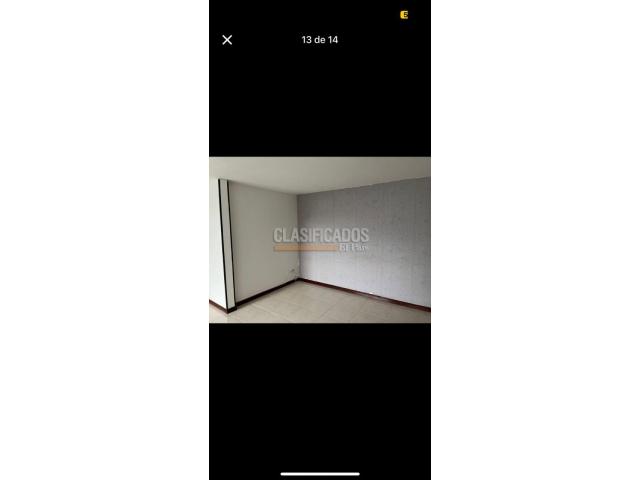Close the photo viewer

pos(227,40)
